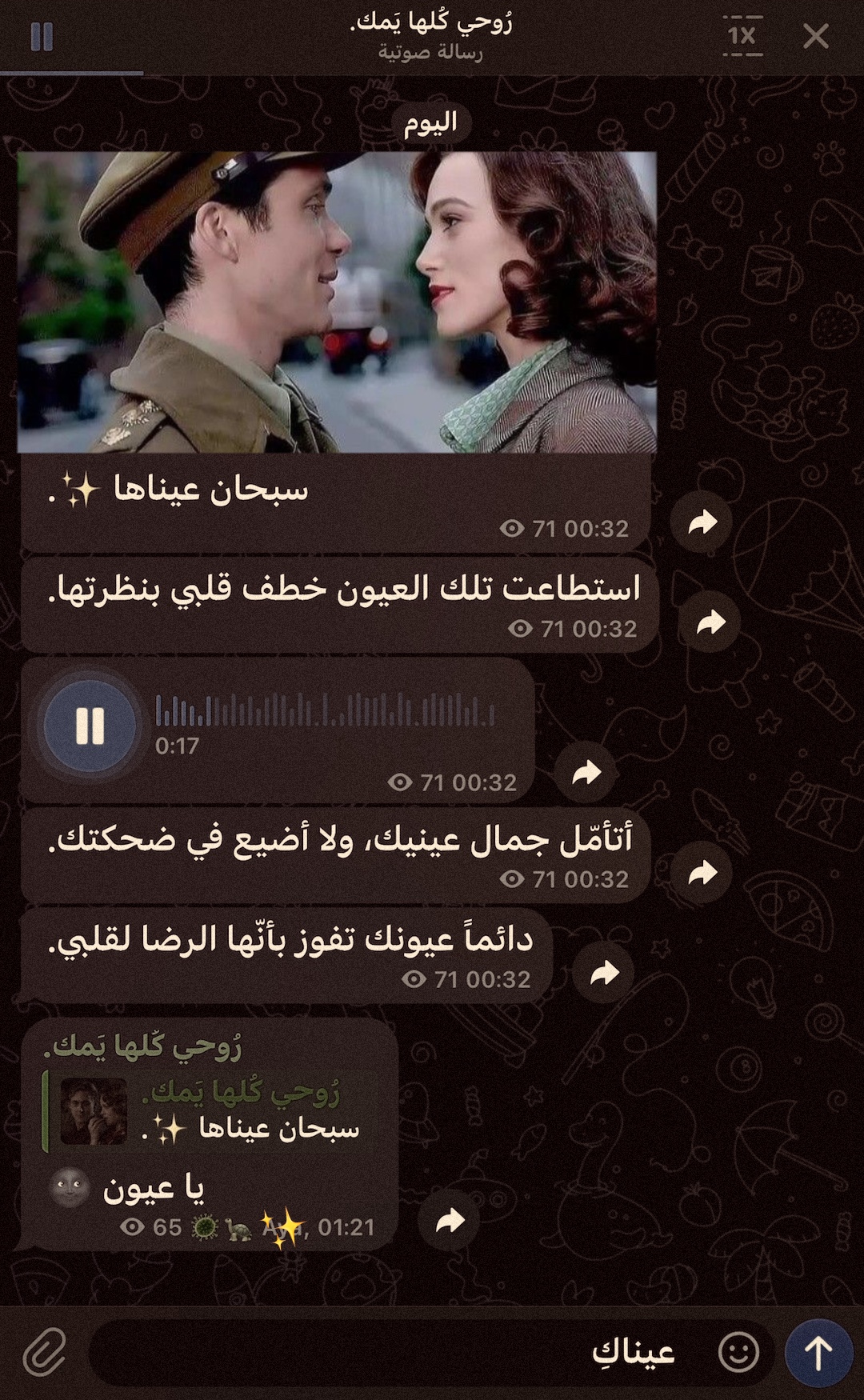Open the attachment paperclip
864x1400 pixels.
[44, 1352]
